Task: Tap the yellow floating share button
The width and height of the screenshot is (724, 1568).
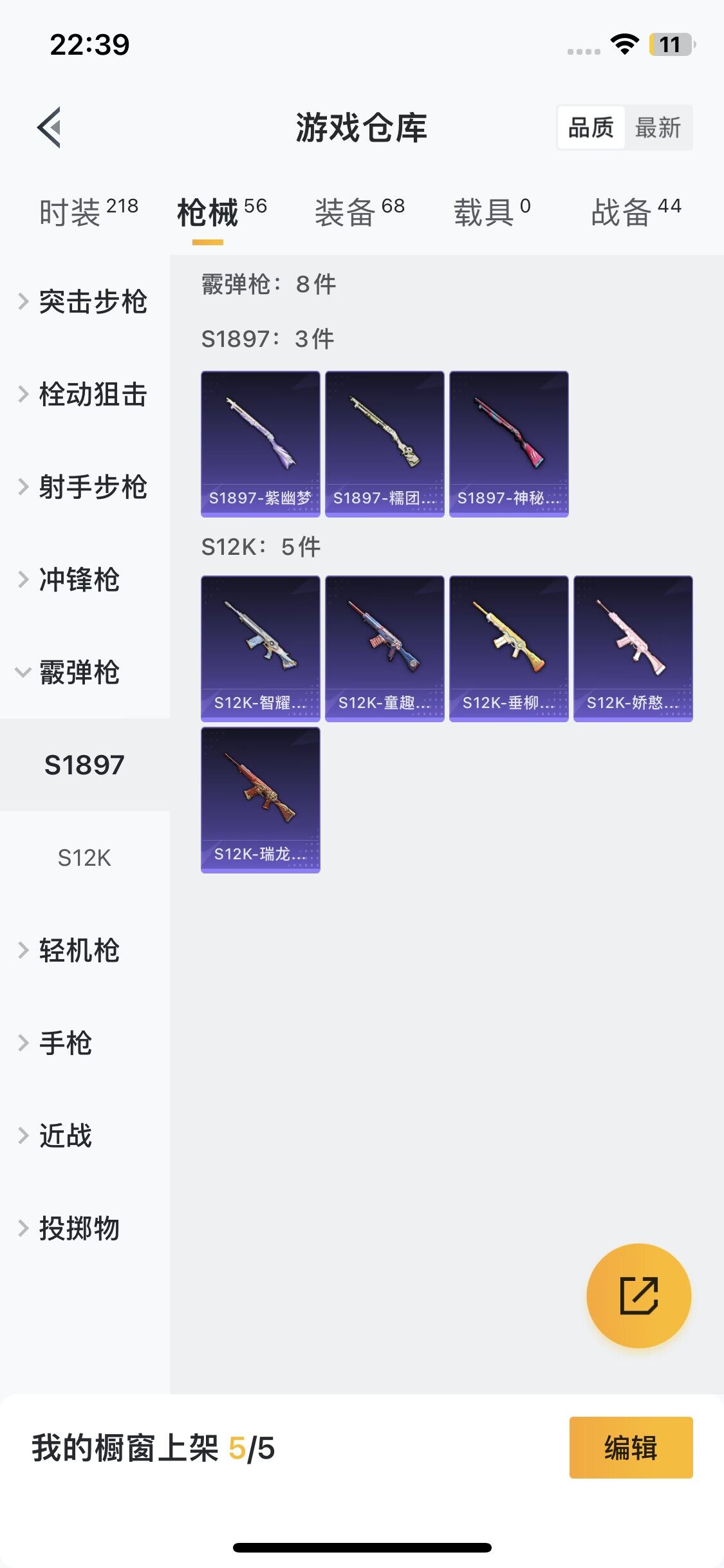Action: [638, 1295]
